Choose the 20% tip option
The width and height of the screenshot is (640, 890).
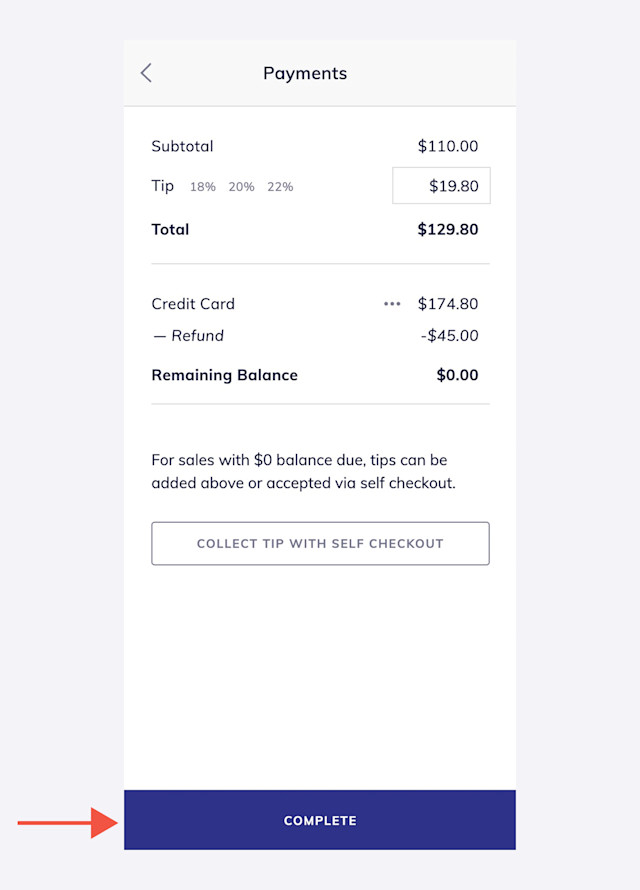241,187
